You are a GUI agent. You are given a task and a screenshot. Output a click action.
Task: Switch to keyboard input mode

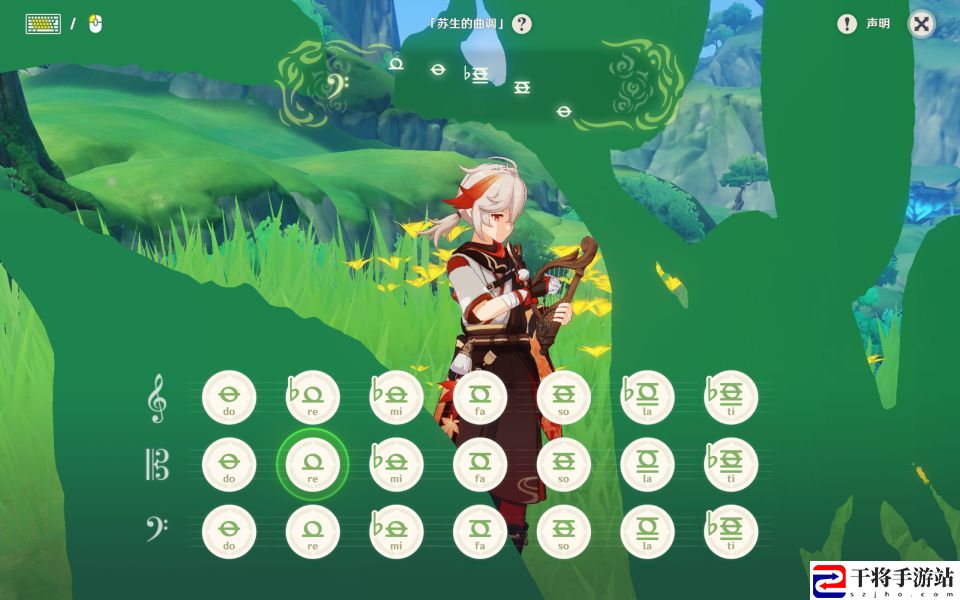pos(42,23)
